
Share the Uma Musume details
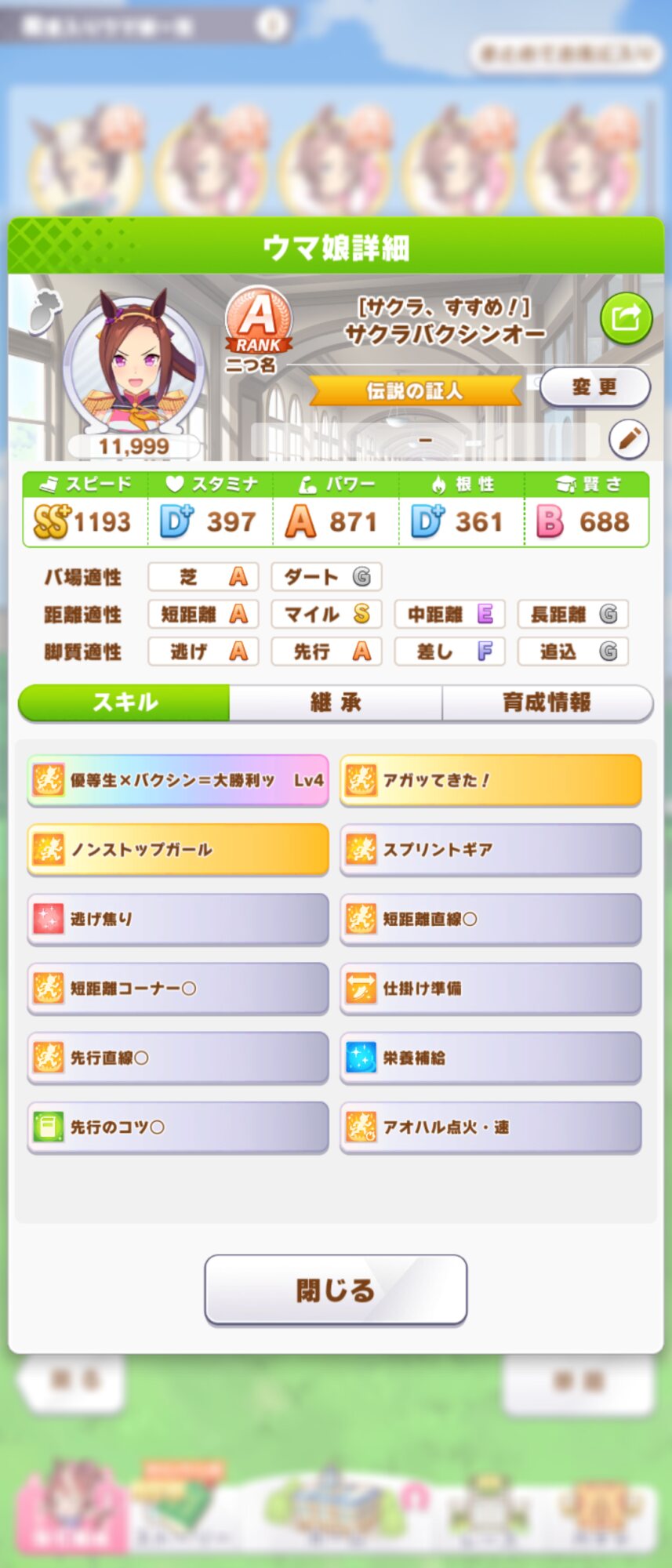click(626, 318)
